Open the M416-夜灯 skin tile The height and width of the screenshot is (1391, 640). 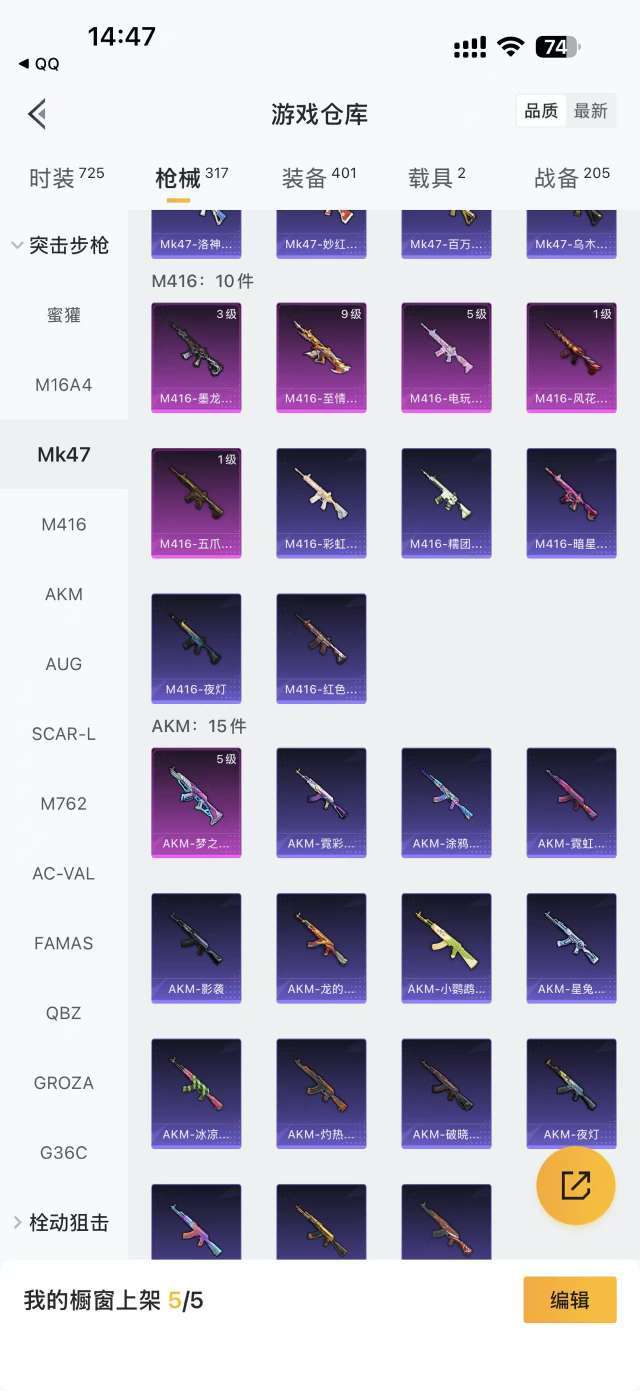[196, 648]
